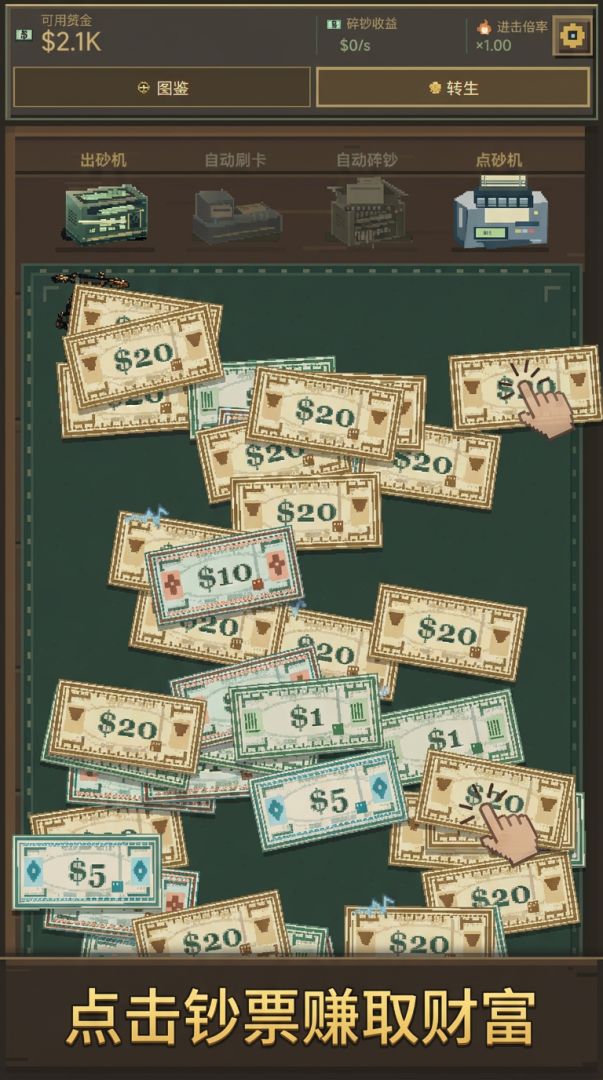The height and width of the screenshot is (1080, 603).
Task: Open the settings gear
Action: coord(572,36)
